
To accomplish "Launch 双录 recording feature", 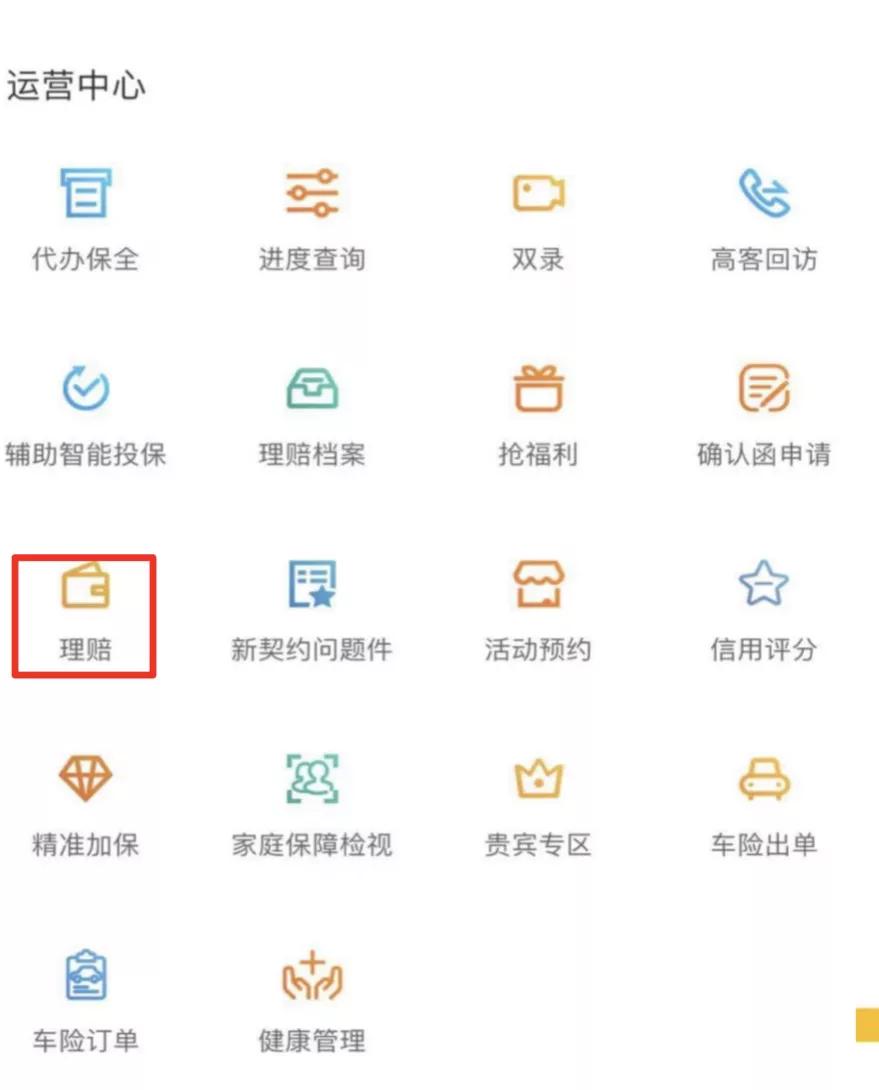I will tap(538, 196).
